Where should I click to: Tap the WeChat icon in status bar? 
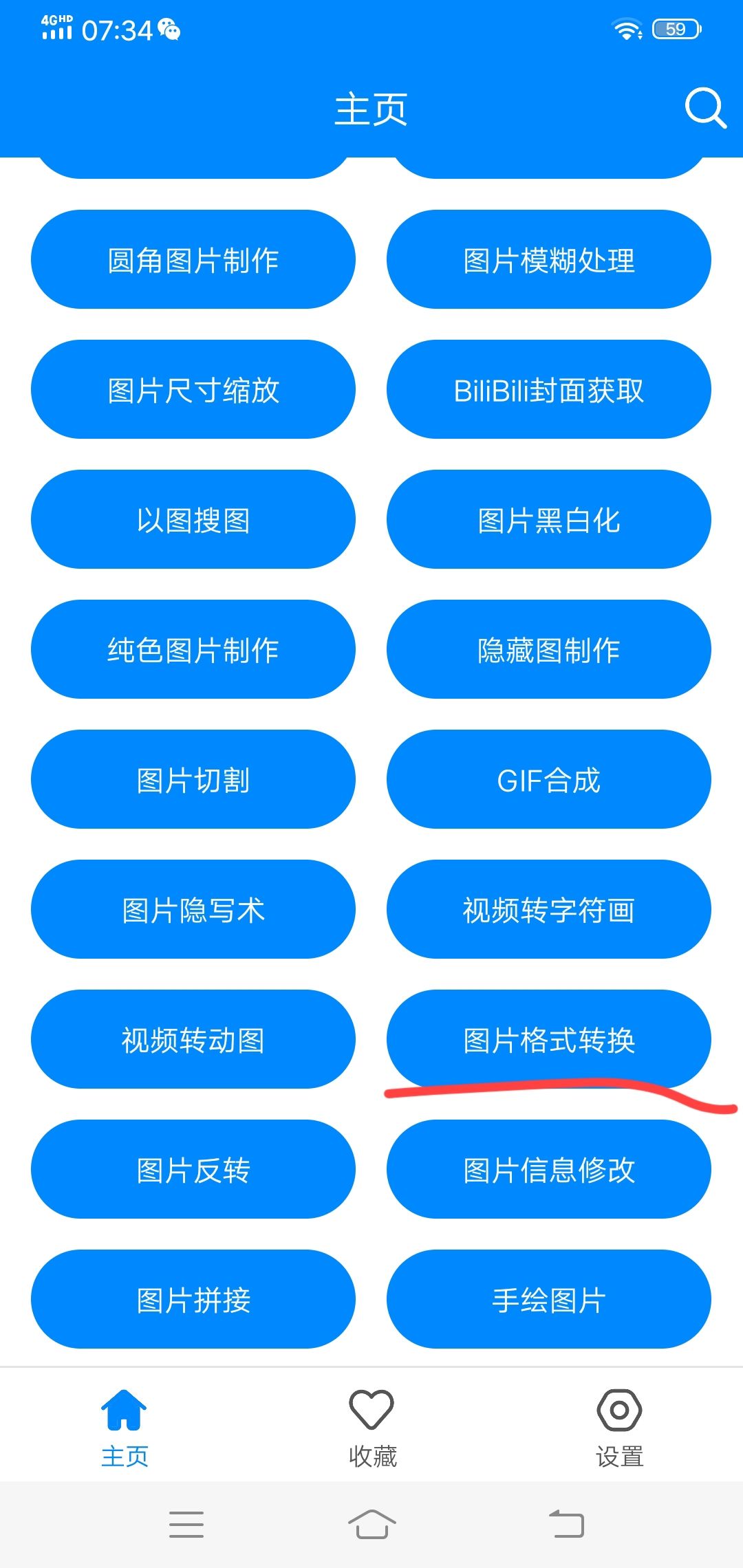(x=167, y=29)
